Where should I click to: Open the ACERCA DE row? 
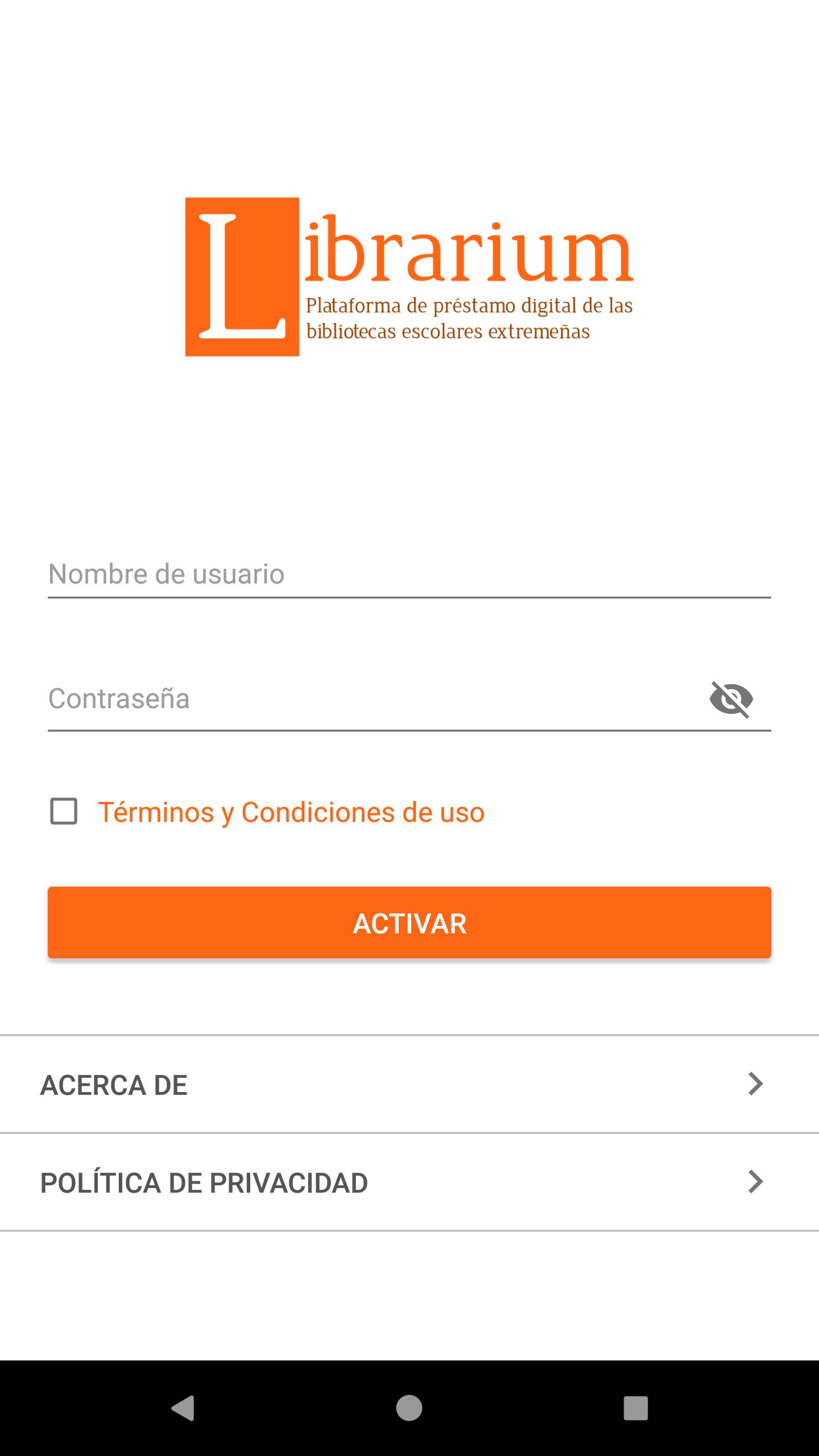(409, 1085)
